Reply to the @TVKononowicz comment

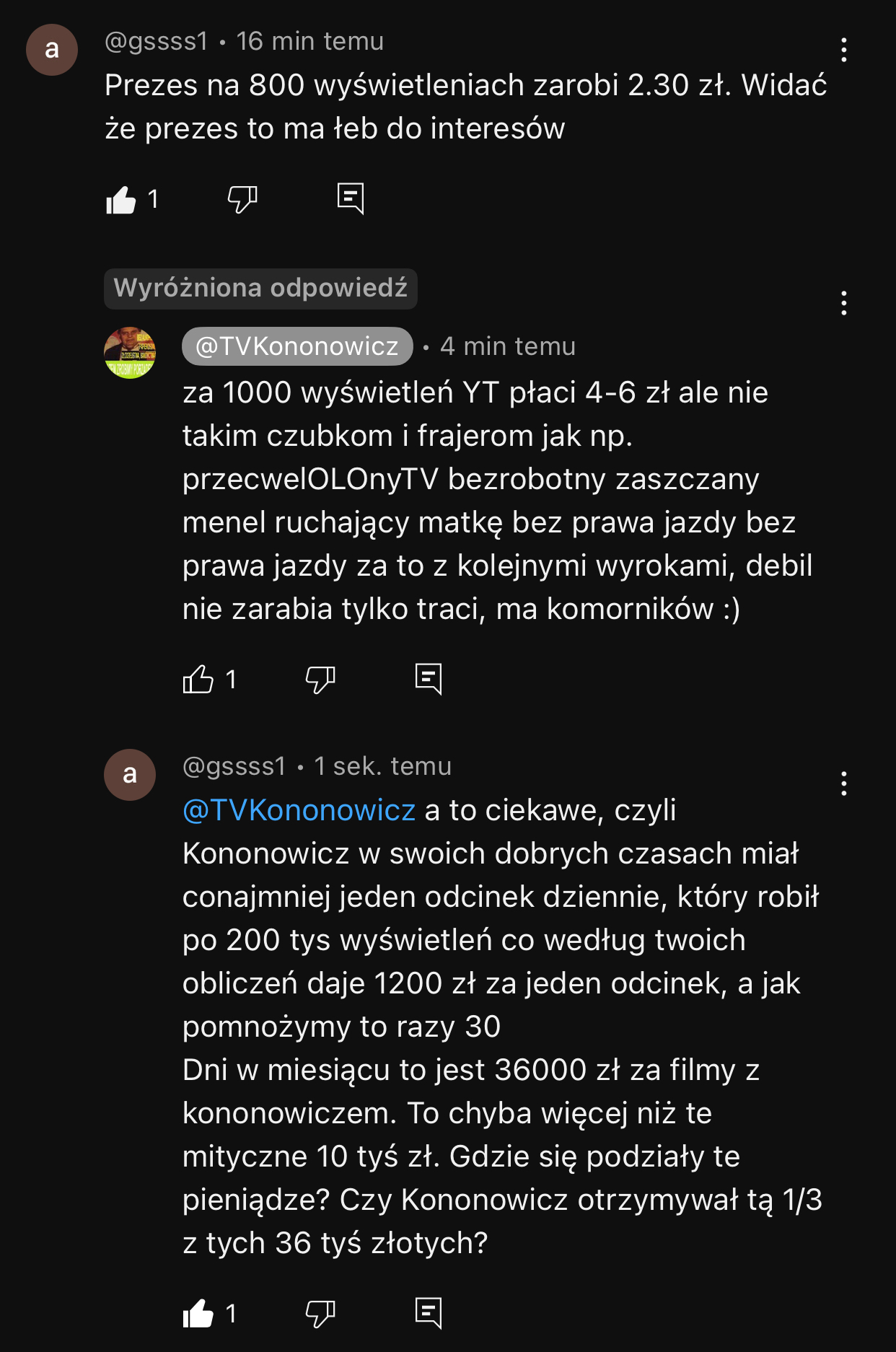coord(429,679)
